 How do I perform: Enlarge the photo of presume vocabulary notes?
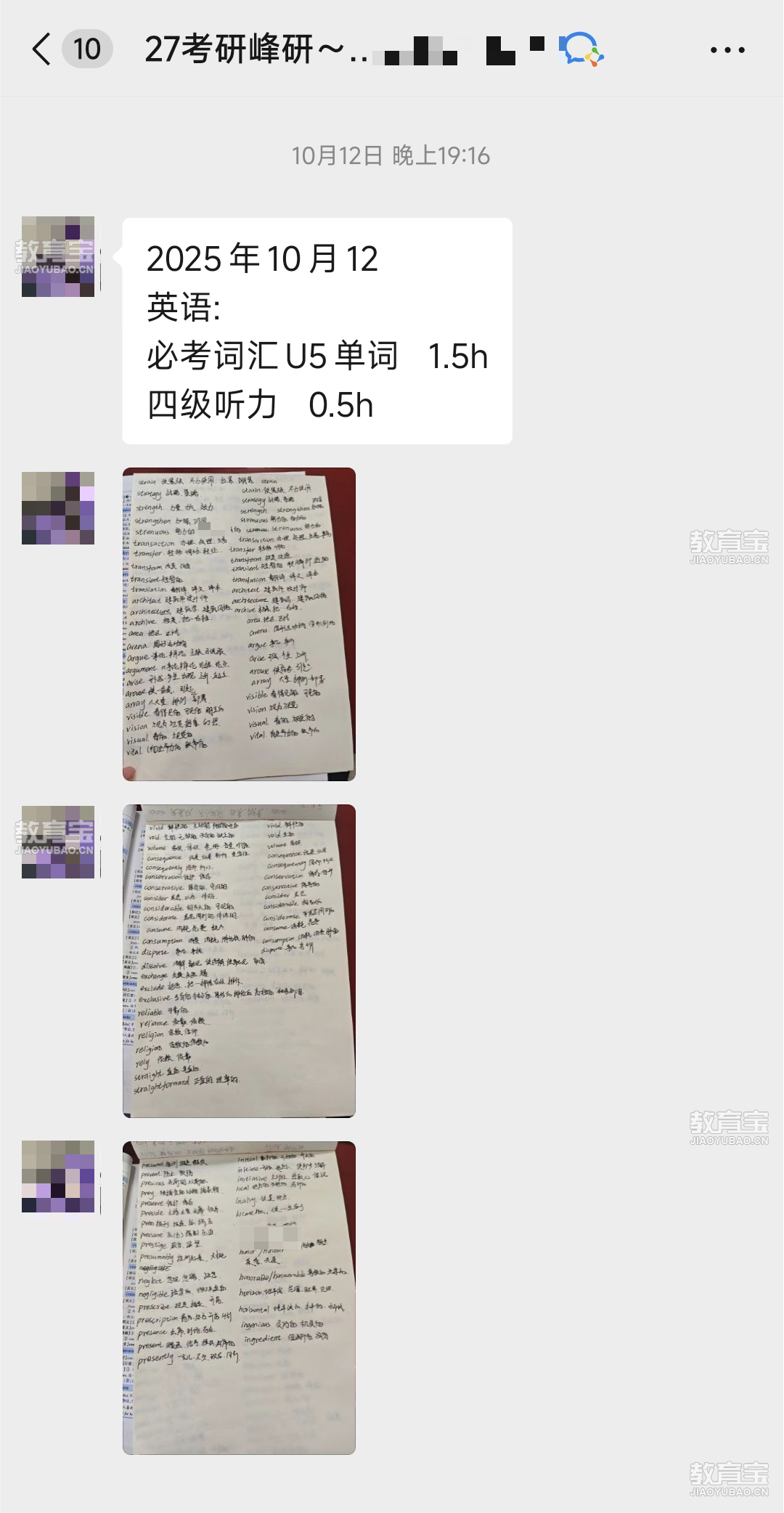coord(239,1297)
